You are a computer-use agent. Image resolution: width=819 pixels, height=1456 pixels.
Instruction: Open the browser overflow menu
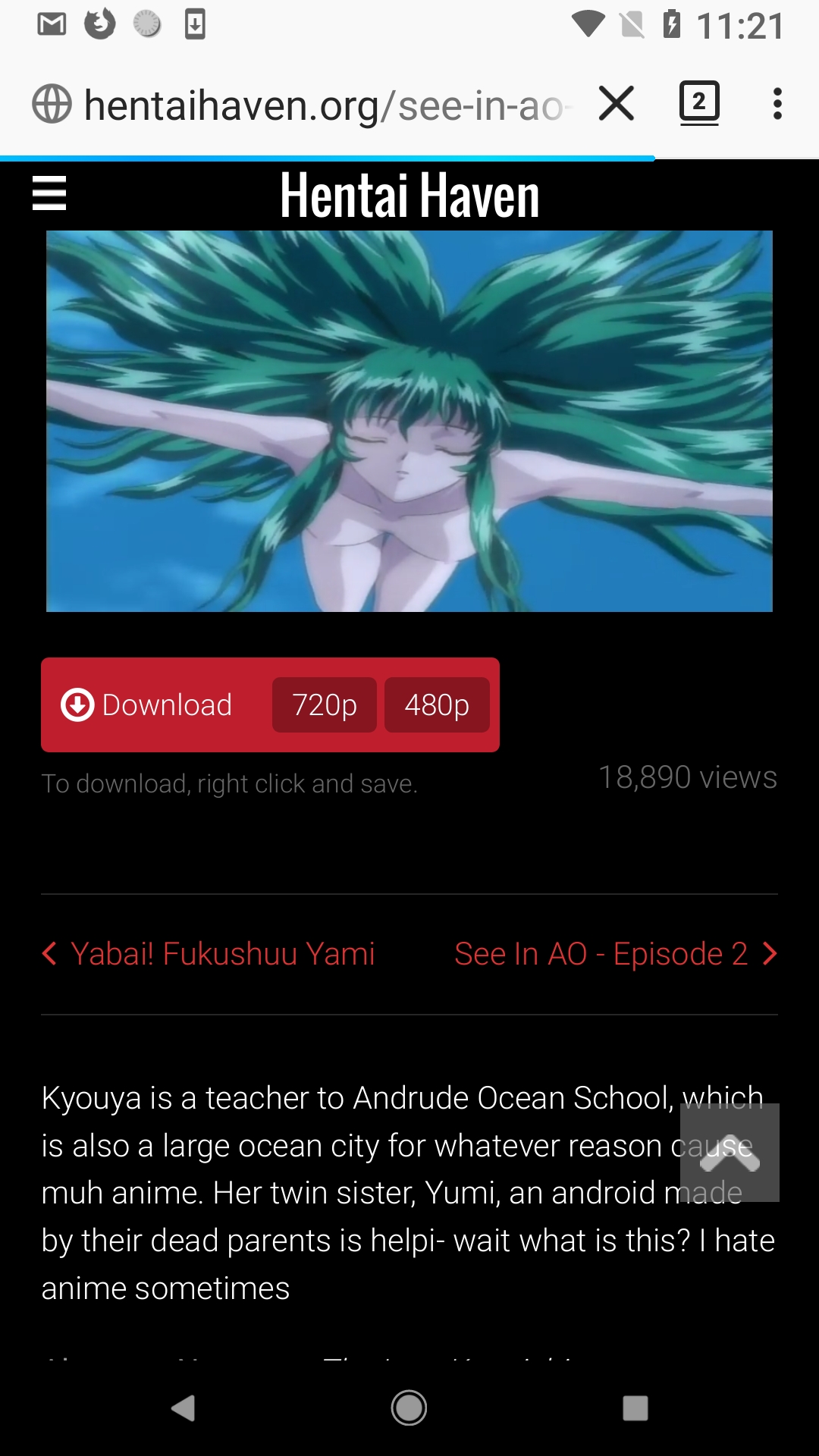tap(778, 103)
